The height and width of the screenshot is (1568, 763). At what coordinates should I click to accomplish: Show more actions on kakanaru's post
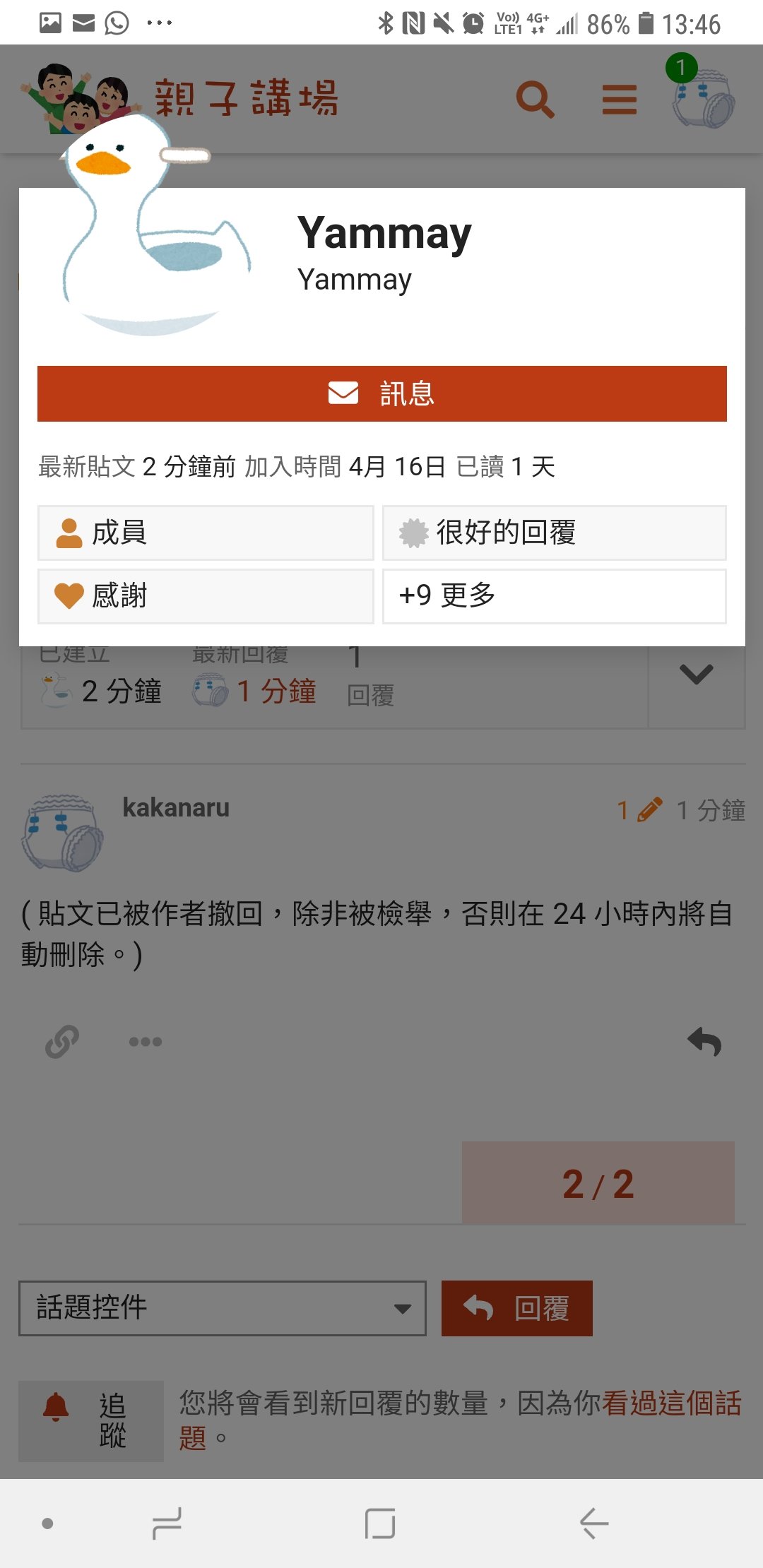146,1042
